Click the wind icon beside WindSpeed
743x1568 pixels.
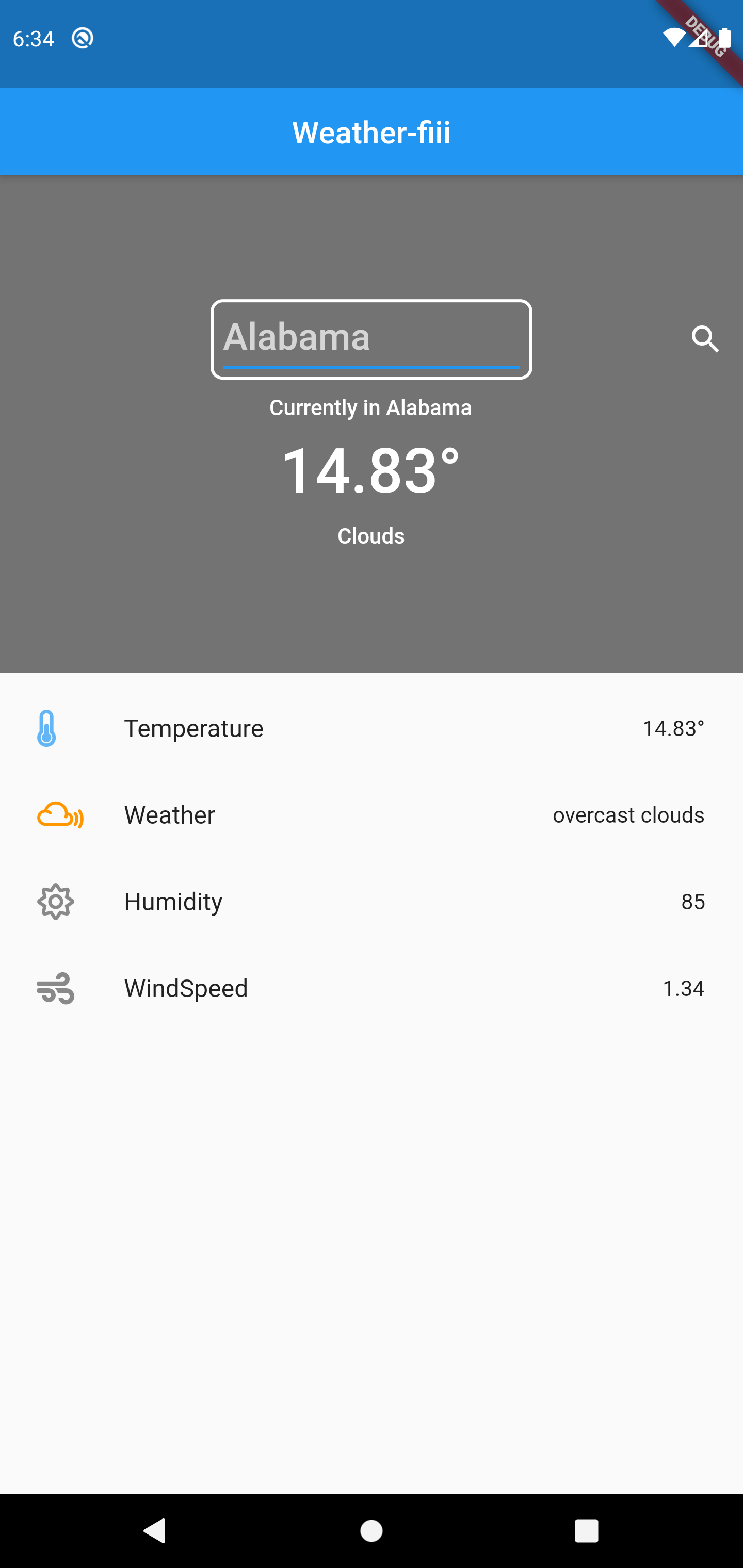coord(55,988)
